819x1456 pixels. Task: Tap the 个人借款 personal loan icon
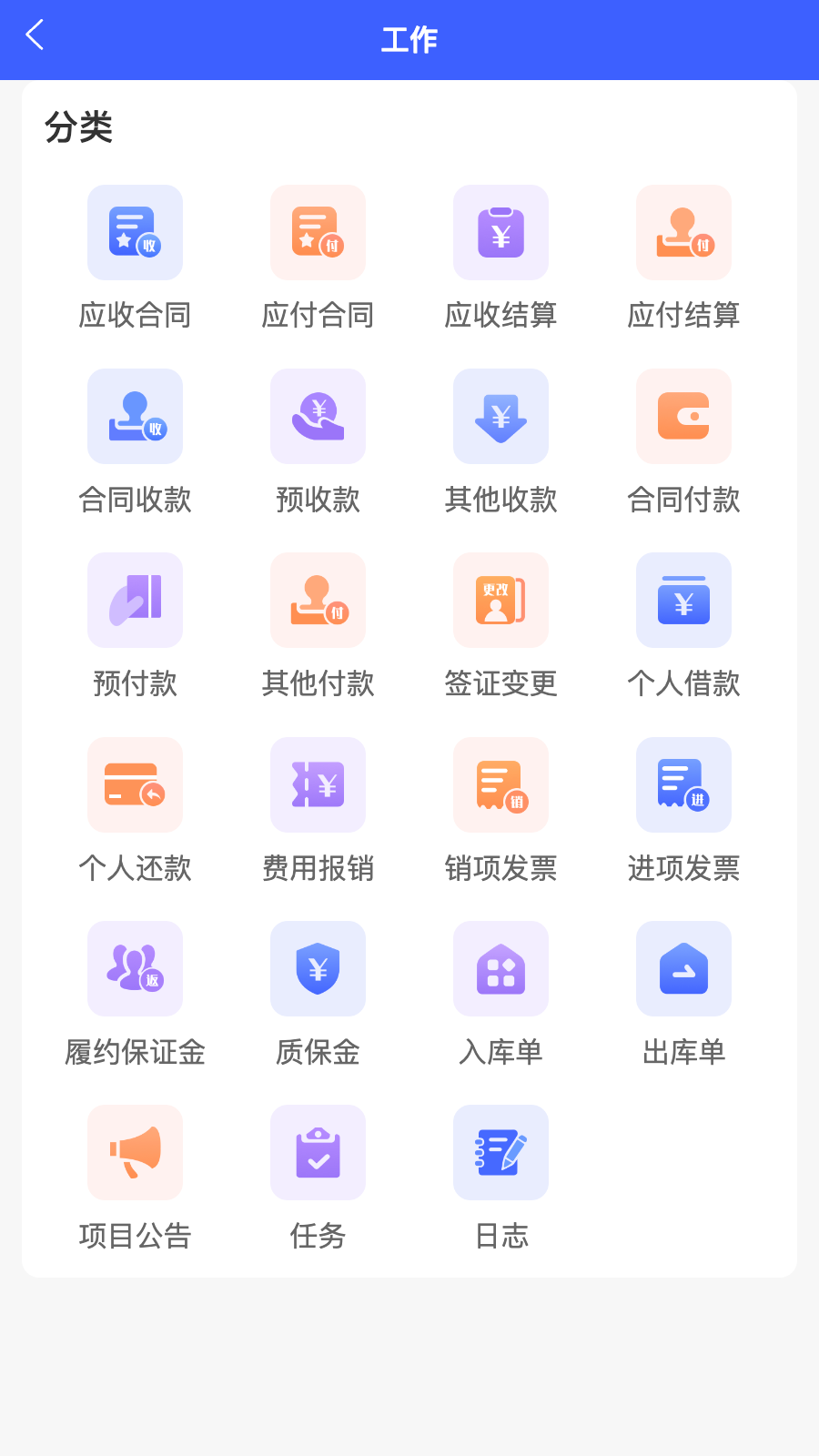(x=683, y=601)
